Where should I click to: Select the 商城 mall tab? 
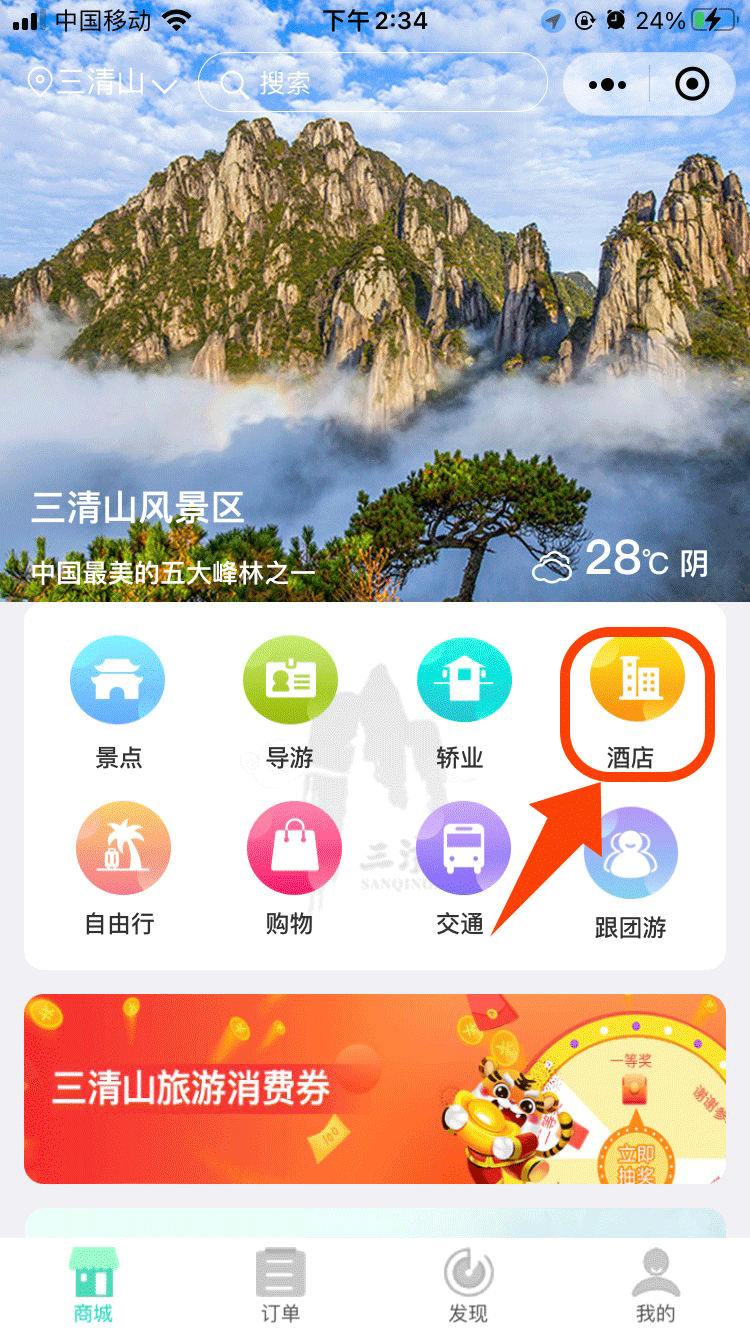pos(93,1286)
